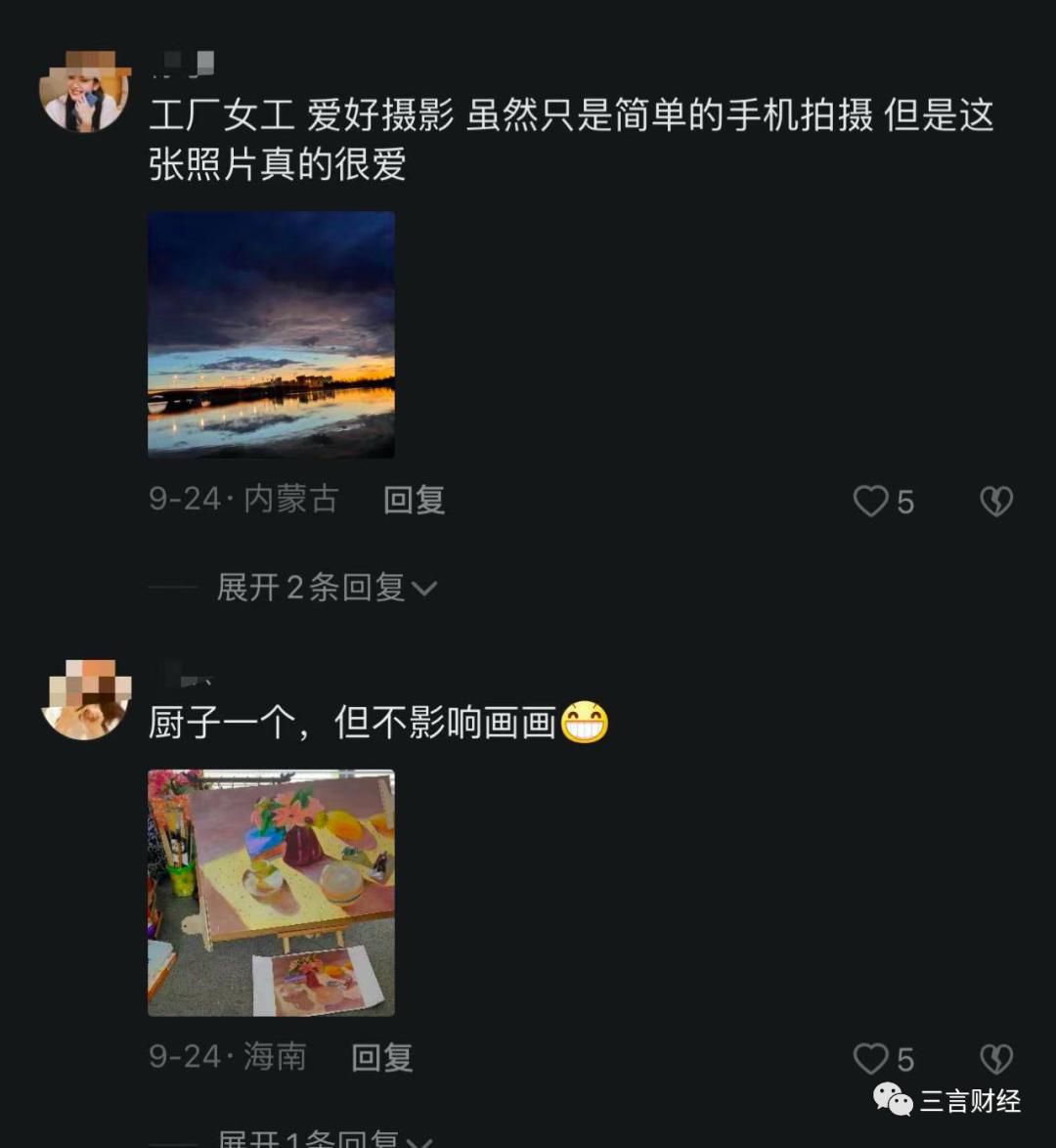This screenshot has height=1148, width=1056.
Task: Open the sunset photo thumbnail
Action: click(x=271, y=336)
